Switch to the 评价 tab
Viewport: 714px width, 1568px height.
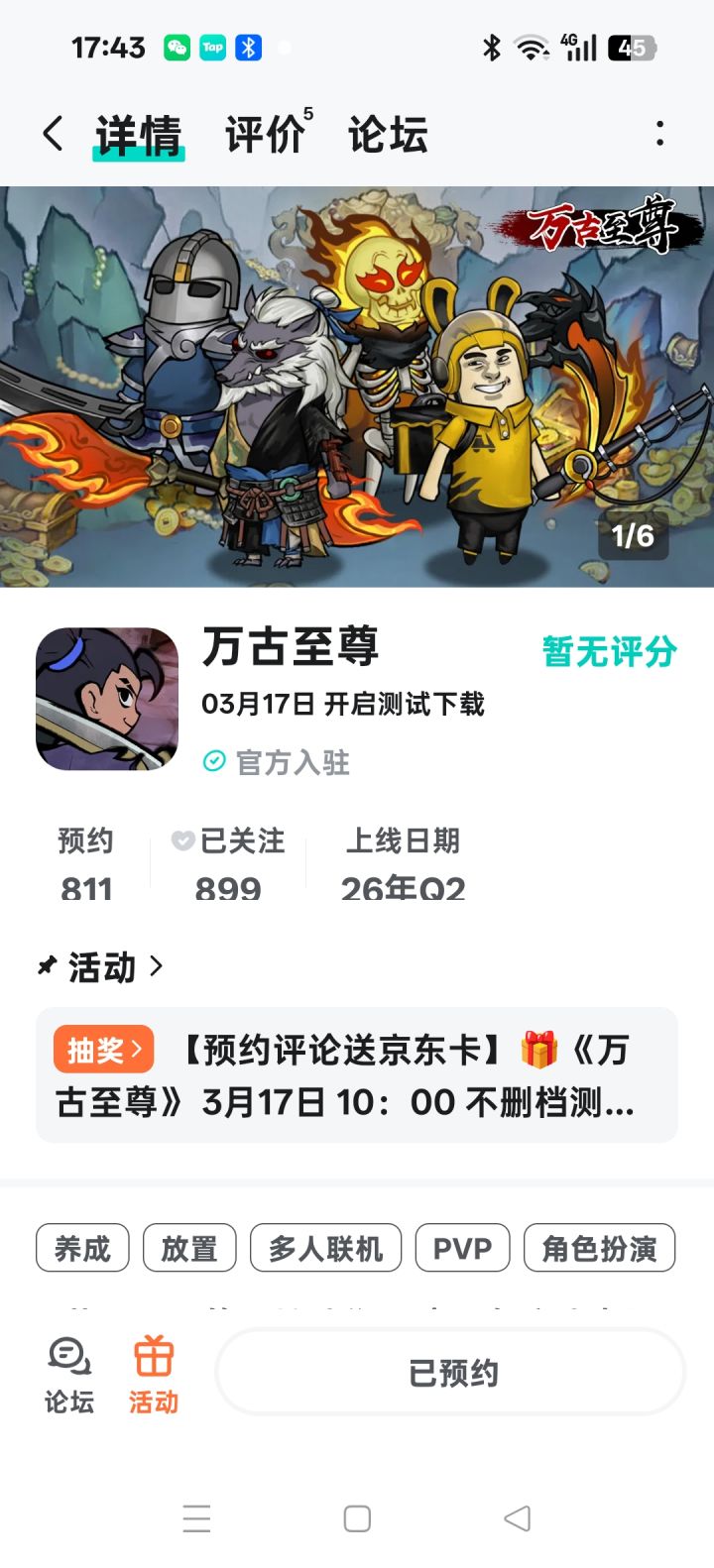click(x=263, y=132)
